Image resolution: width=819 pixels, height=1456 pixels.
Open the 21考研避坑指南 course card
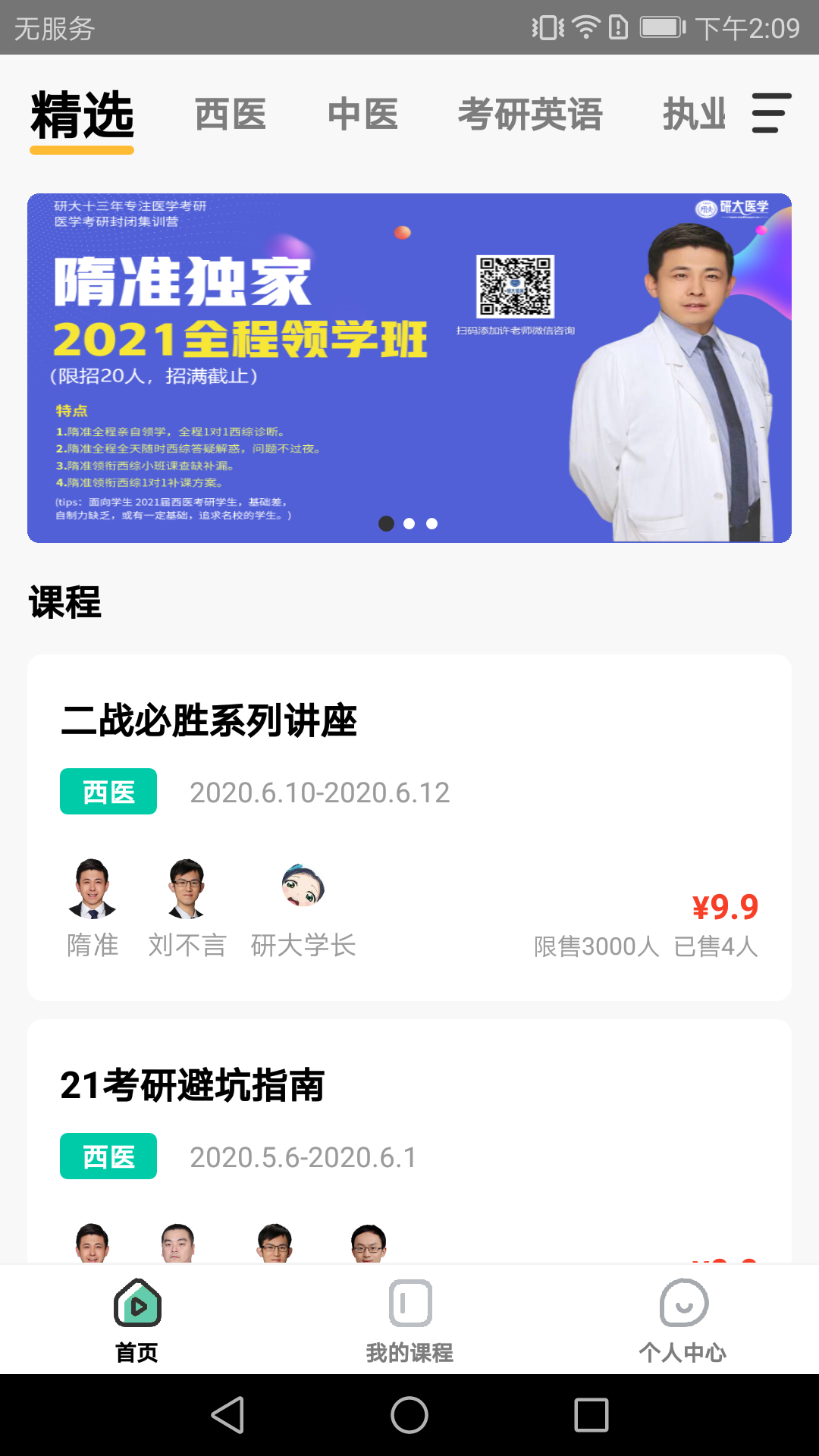409,1137
